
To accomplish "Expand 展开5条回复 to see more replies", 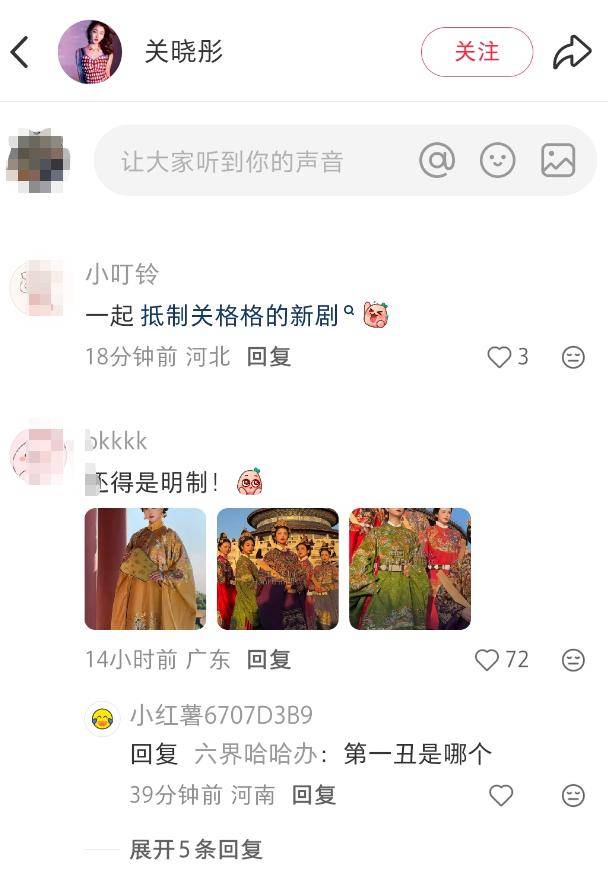I will [196, 850].
